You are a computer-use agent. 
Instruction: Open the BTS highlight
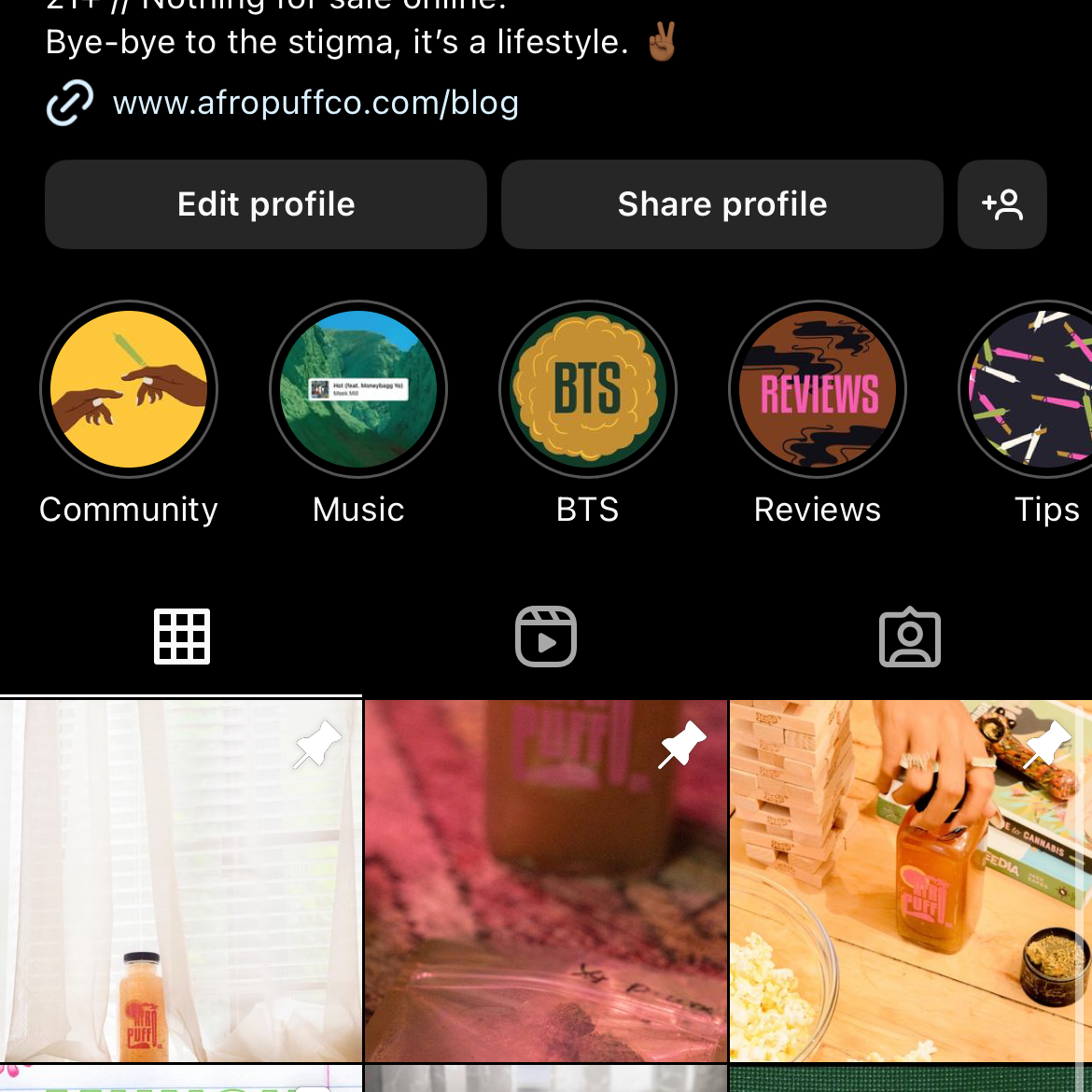pyautogui.click(x=588, y=389)
